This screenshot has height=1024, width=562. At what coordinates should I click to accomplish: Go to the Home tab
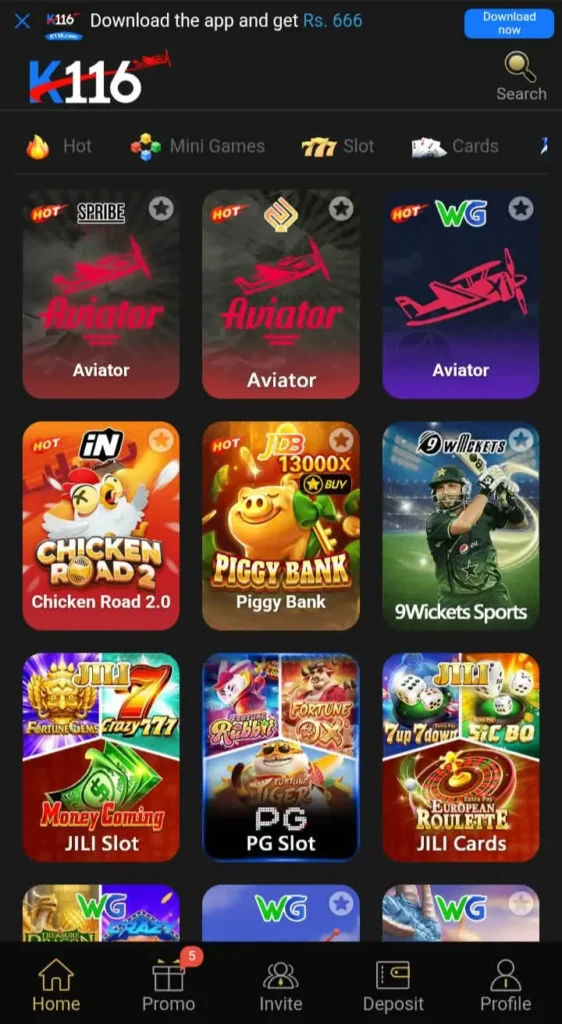click(56, 985)
